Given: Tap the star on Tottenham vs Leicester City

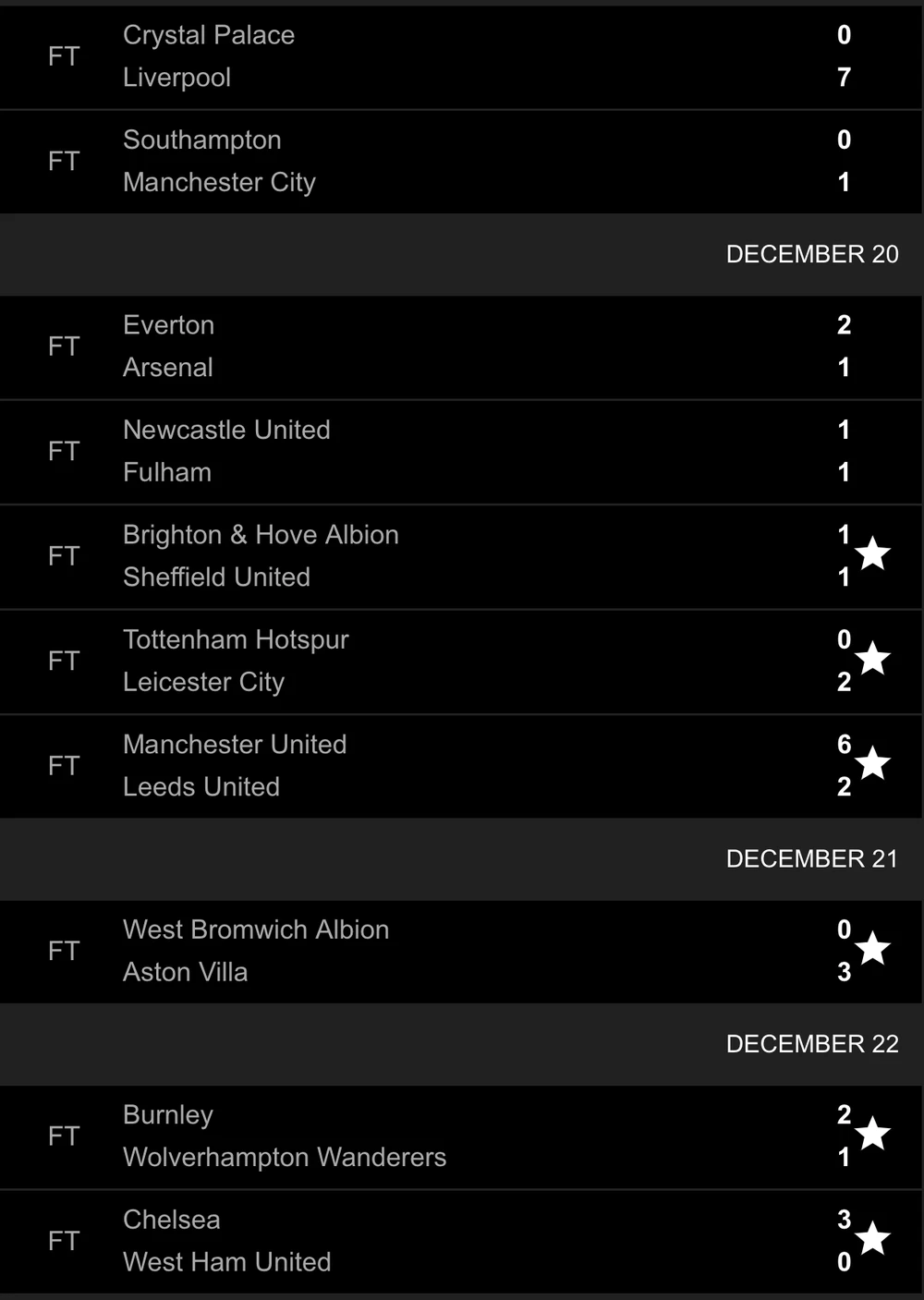Looking at the screenshot, I should point(872,659).
